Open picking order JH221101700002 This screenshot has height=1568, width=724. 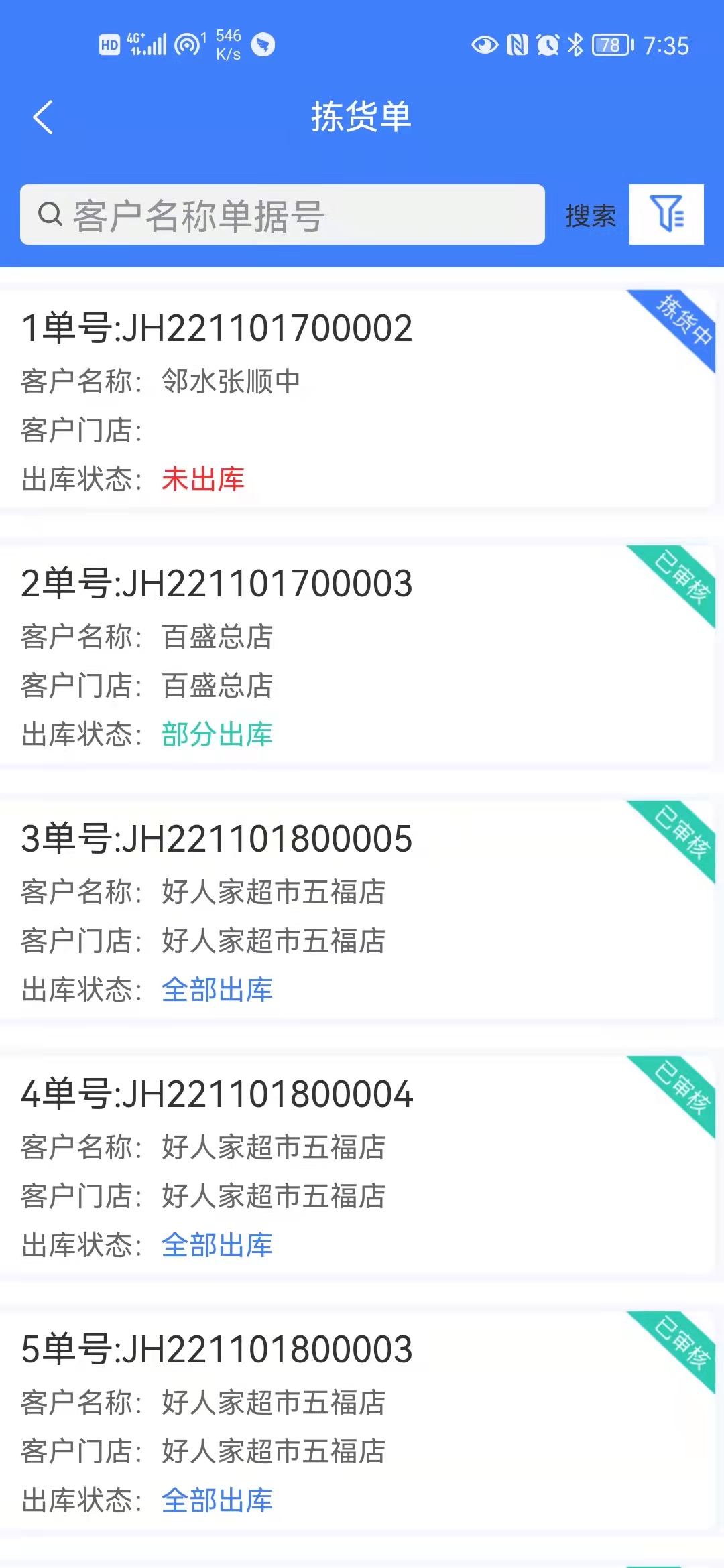click(355, 401)
